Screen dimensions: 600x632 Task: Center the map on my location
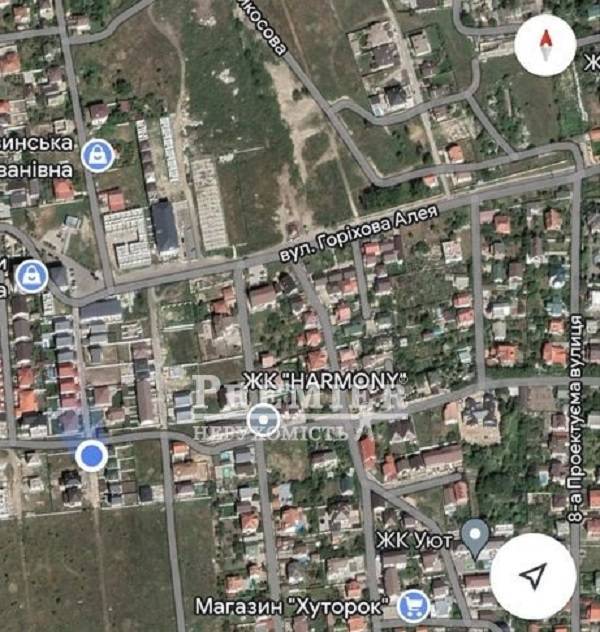[x=534, y=576]
